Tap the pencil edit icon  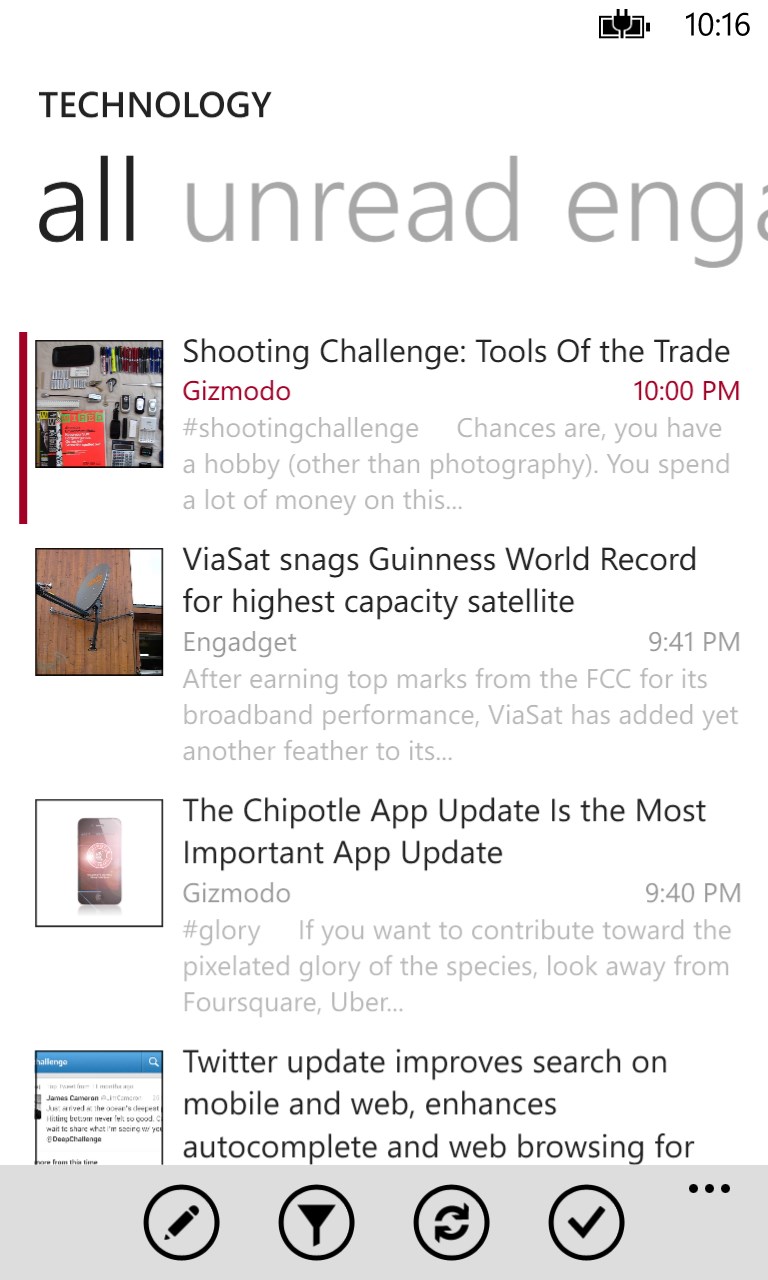[x=181, y=1223]
